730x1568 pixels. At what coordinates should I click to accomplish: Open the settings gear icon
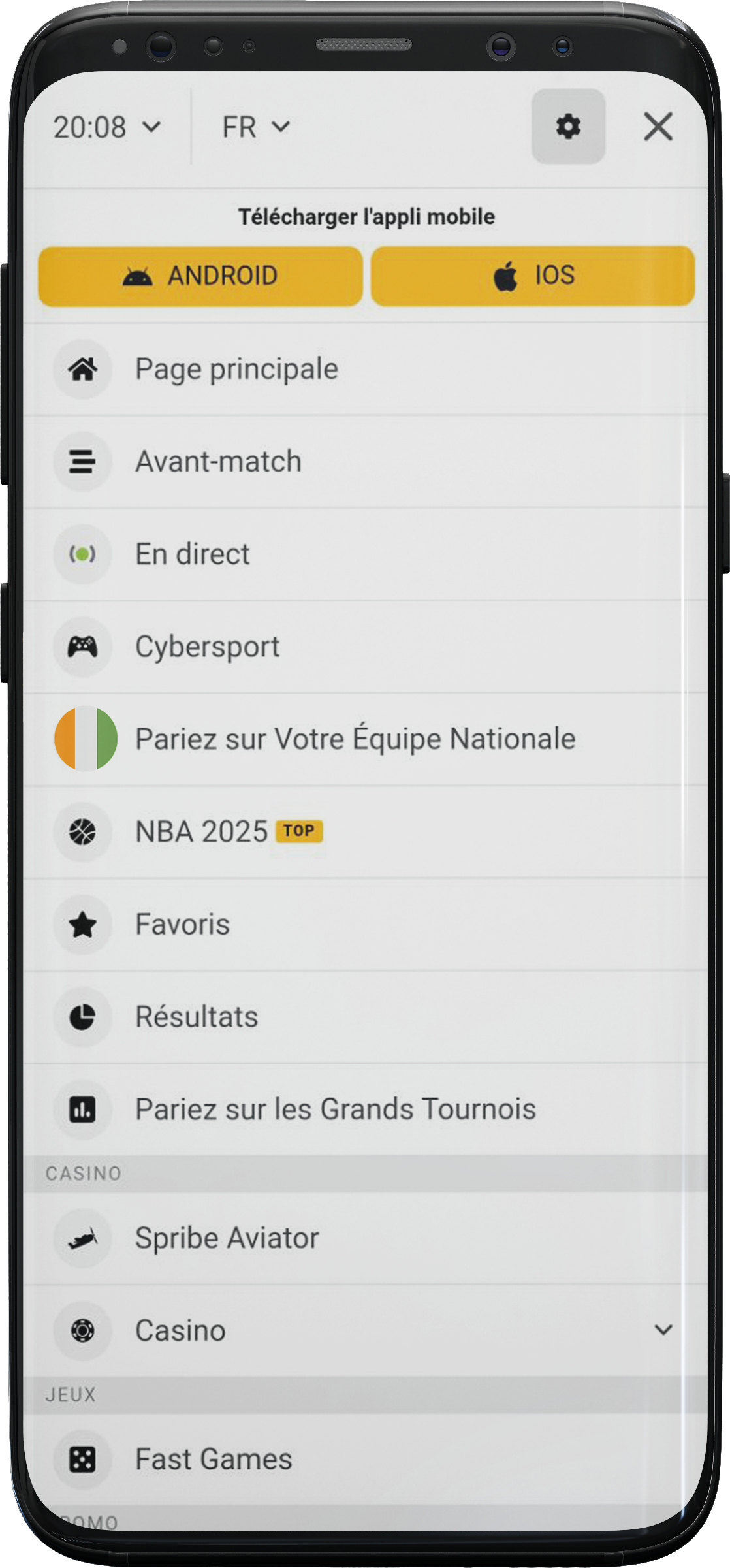(x=567, y=126)
